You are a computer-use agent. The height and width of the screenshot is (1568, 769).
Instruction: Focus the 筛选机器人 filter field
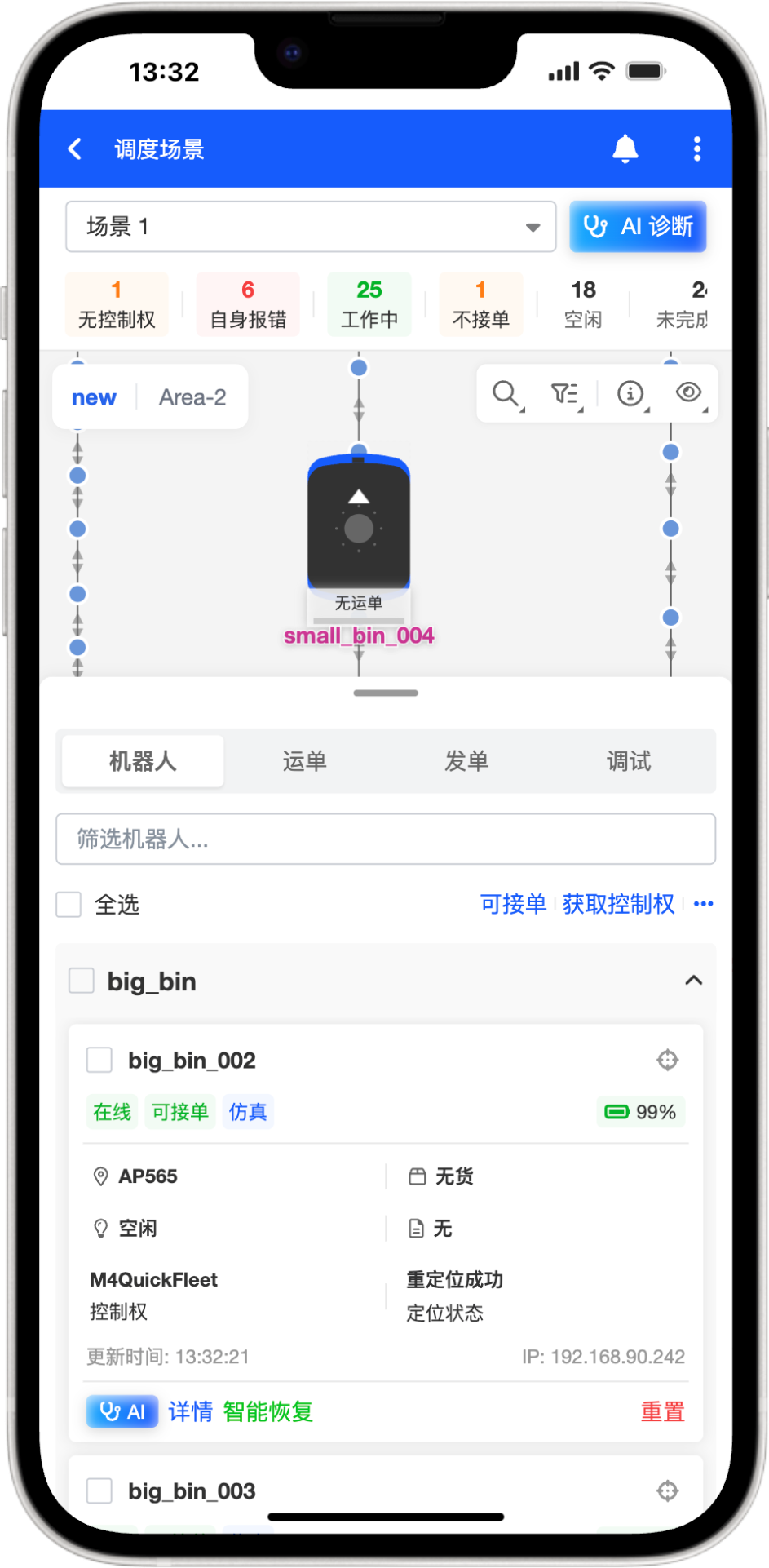(x=385, y=839)
